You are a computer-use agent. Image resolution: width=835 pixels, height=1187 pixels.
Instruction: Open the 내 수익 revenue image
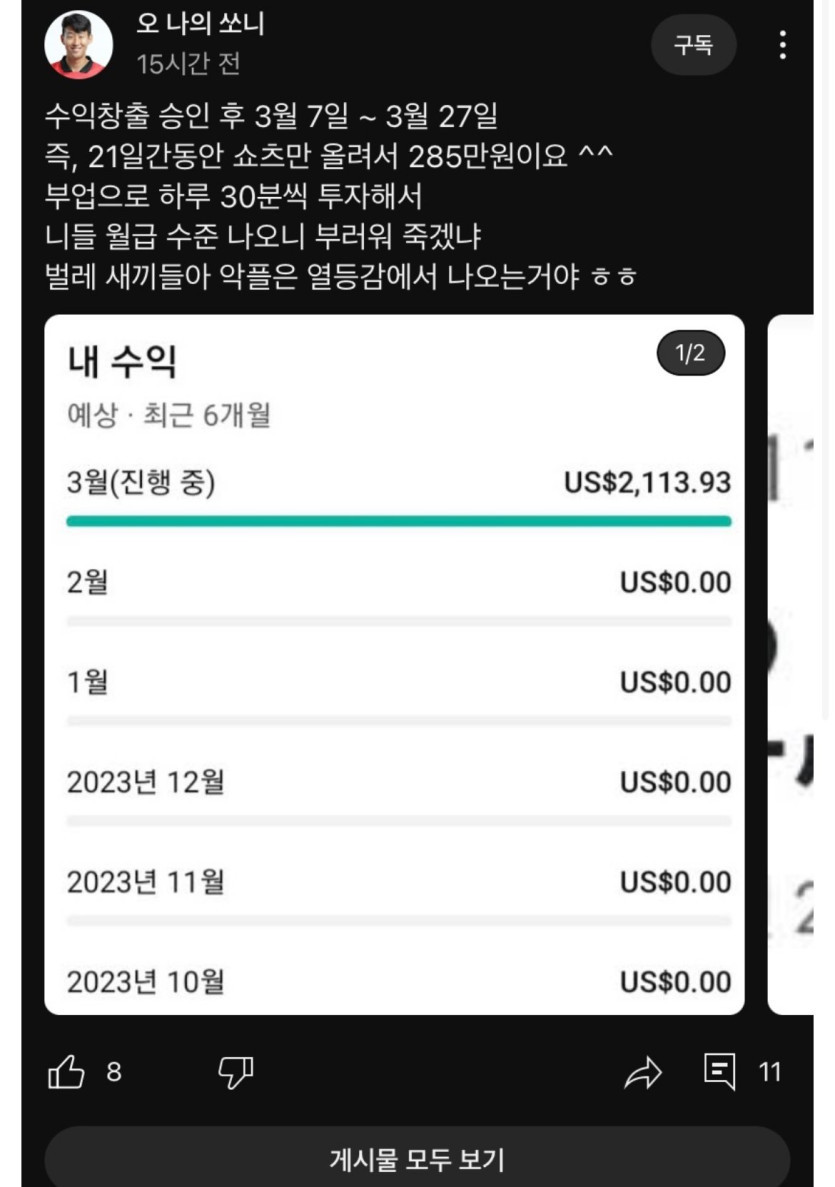click(394, 664)
